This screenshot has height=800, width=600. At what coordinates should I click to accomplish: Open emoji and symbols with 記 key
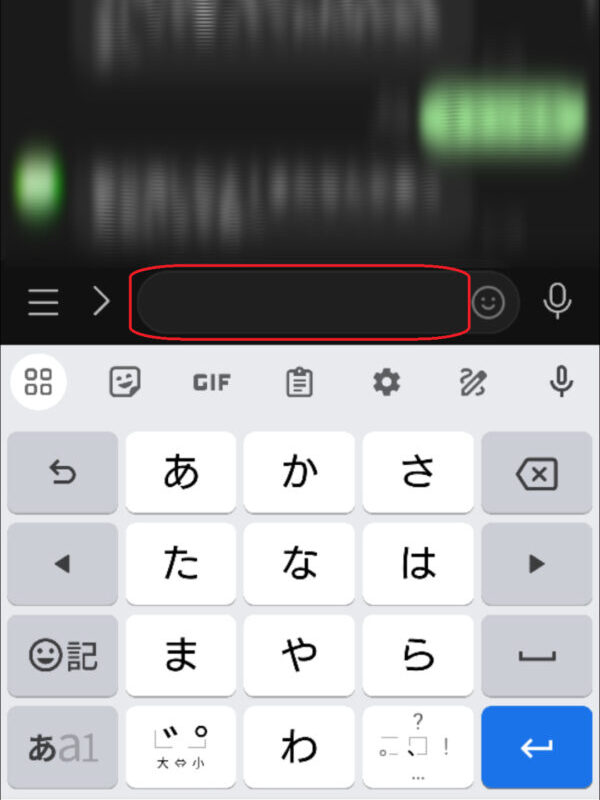62,656
